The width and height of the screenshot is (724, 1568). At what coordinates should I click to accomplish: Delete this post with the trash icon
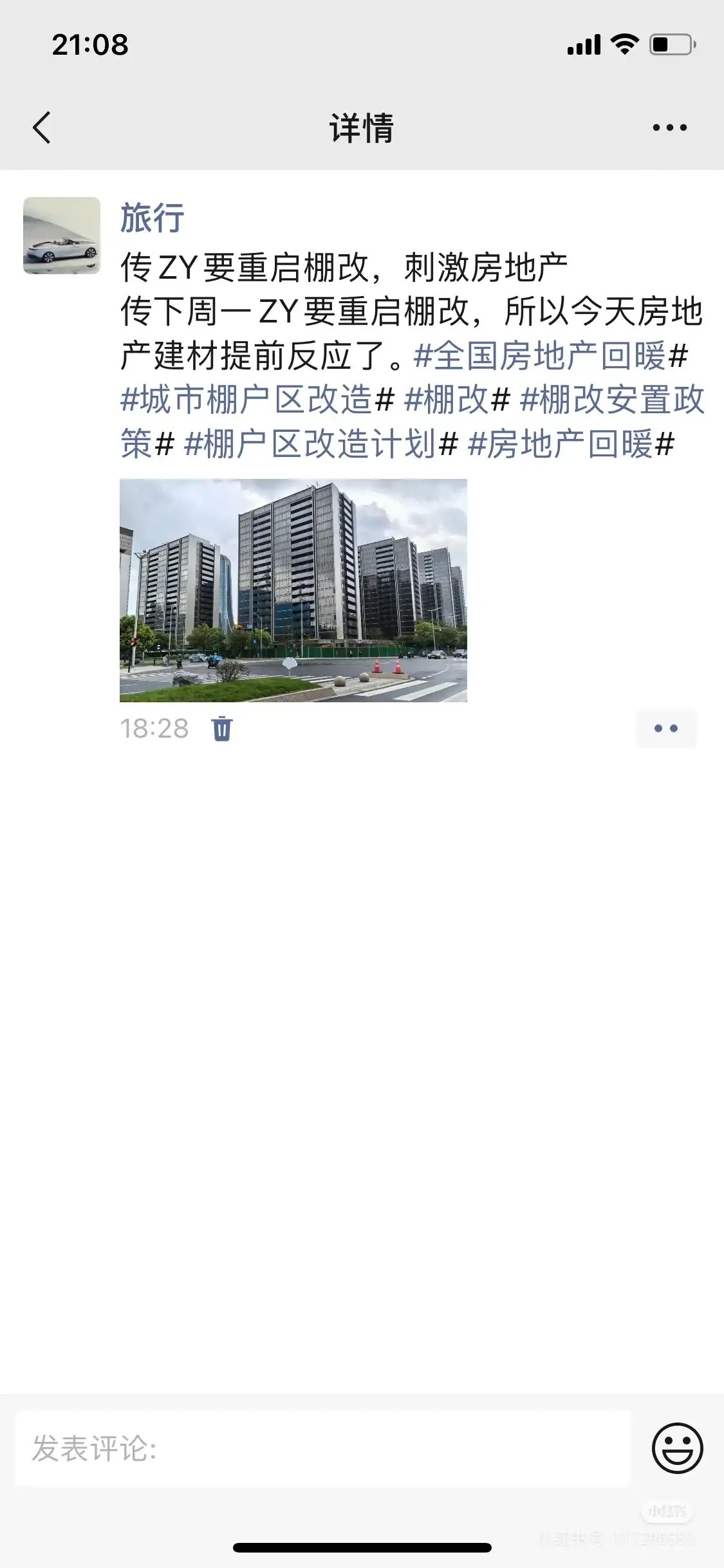pos(222,729)
